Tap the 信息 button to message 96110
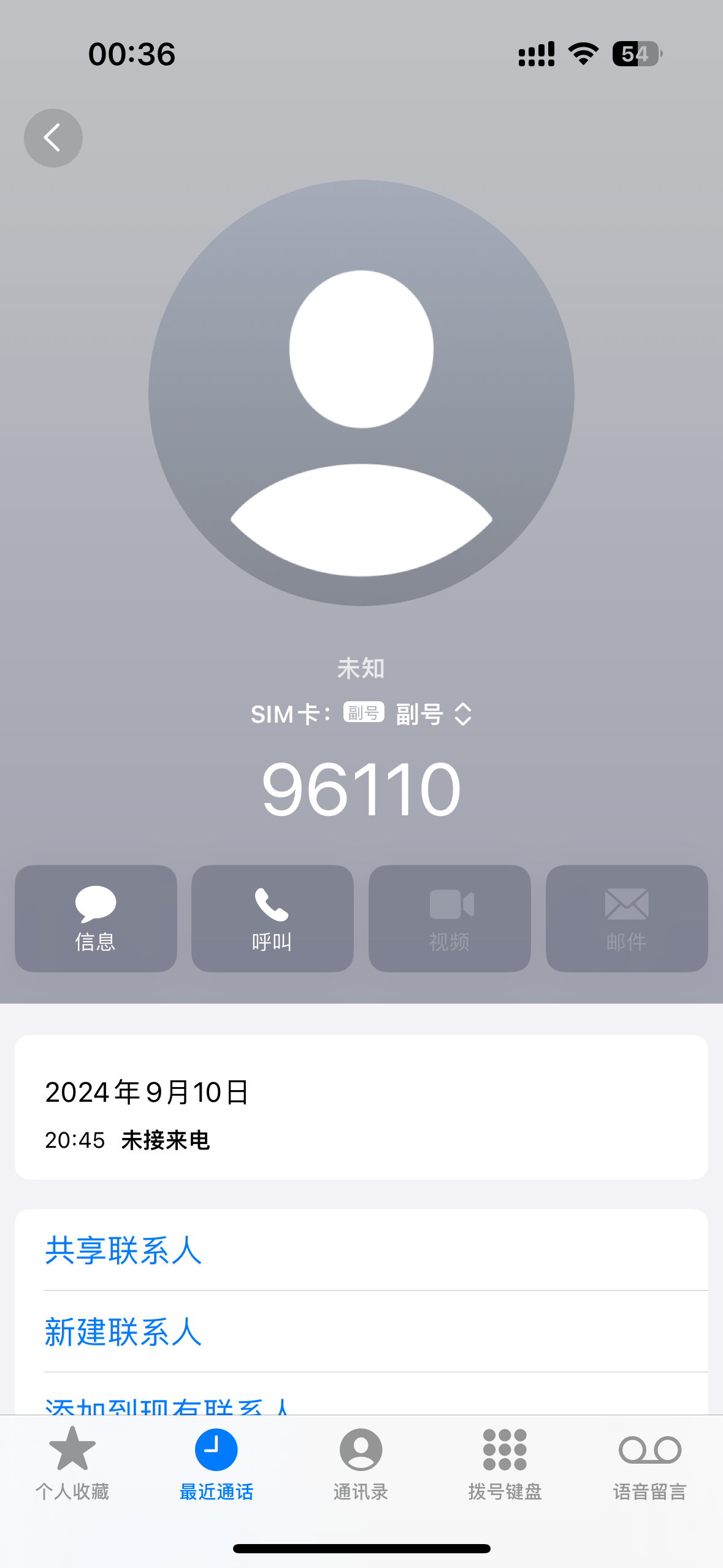This screenshot has width=723, height=1568. [96, 918]
